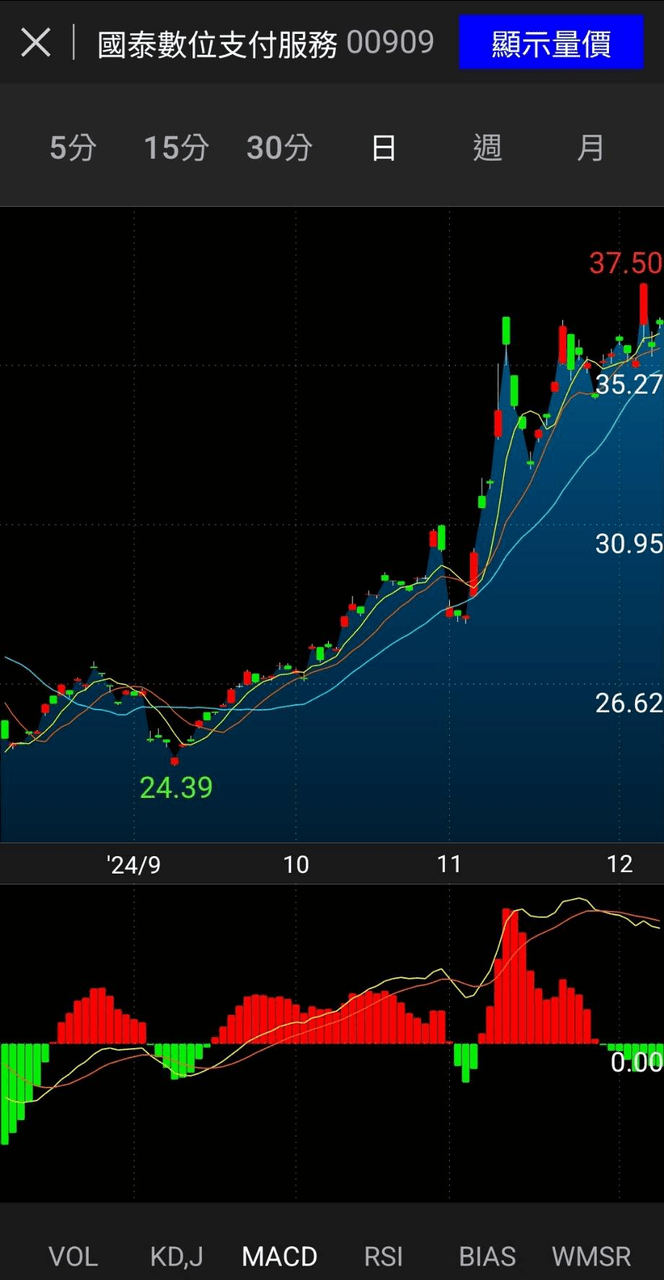Switch to the 5分 timeframe
Viewport: 664px width, 1280px height.
point(73,148)
